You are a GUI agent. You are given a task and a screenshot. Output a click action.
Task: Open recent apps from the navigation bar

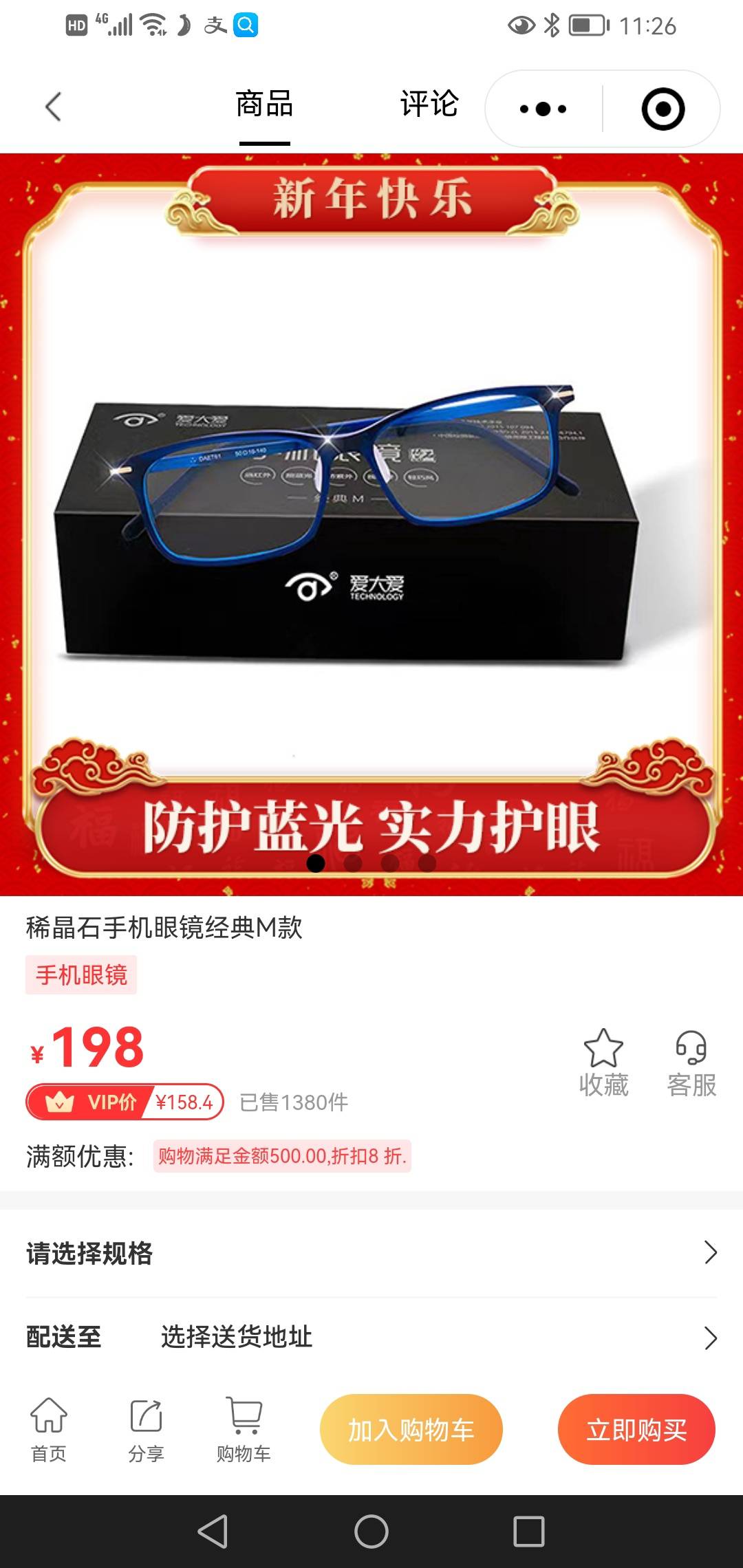coord(529,1532)
